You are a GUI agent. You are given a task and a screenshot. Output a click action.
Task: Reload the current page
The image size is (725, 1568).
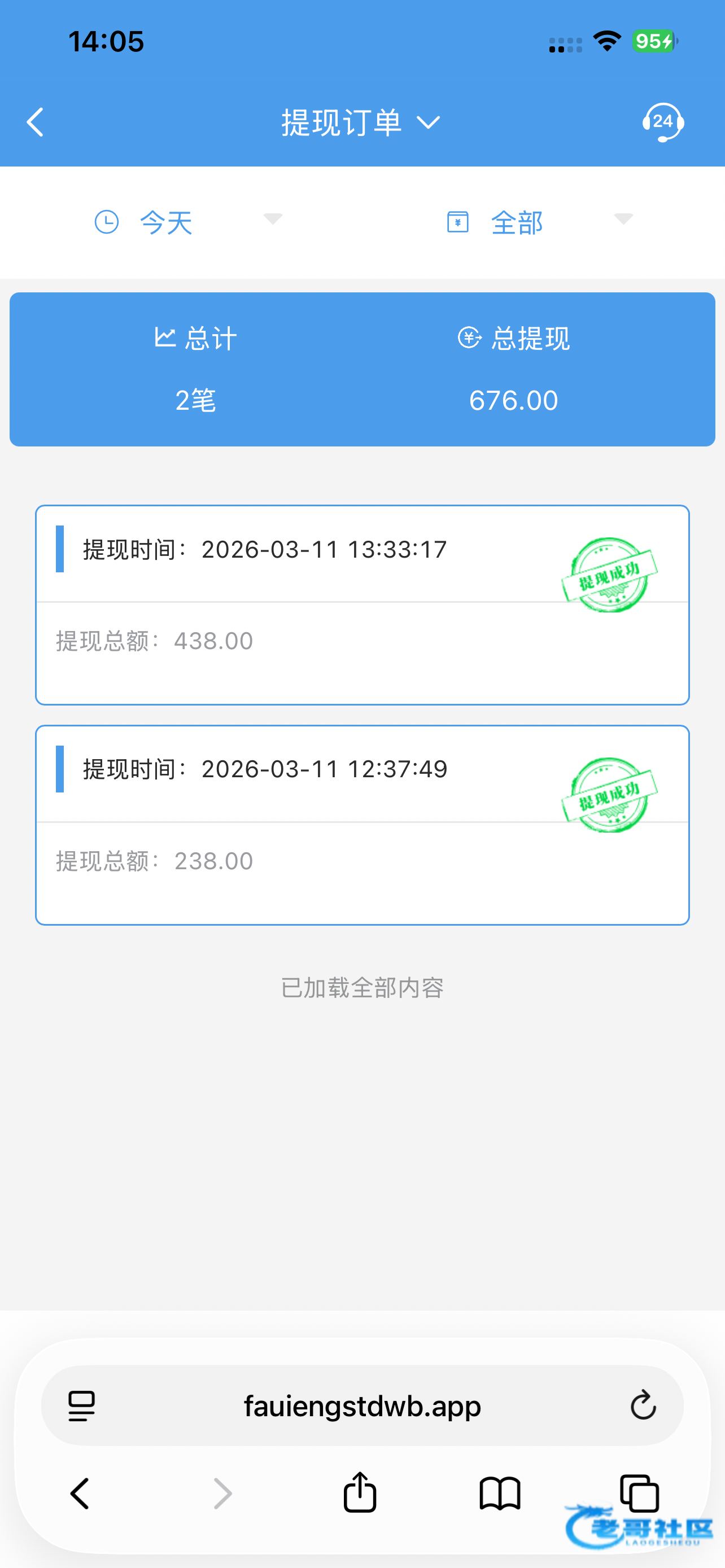click(x=643, y=1405)
